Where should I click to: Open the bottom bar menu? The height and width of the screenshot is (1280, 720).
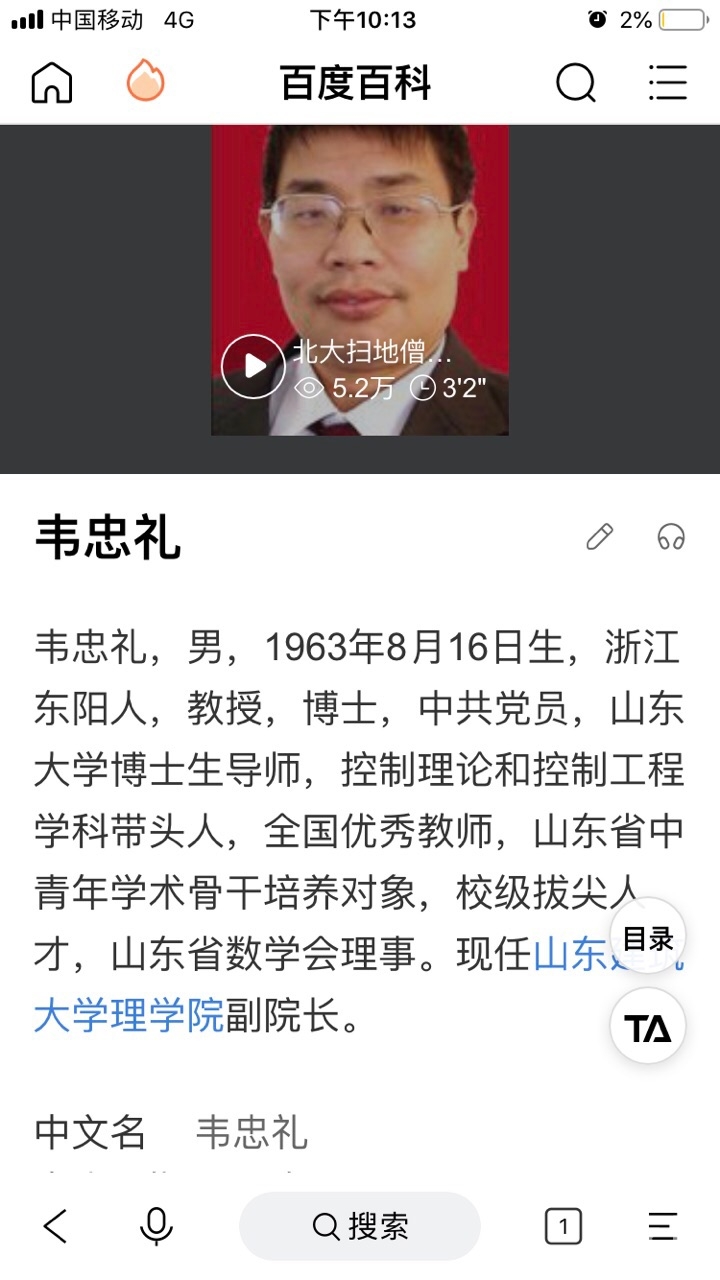662,1226
